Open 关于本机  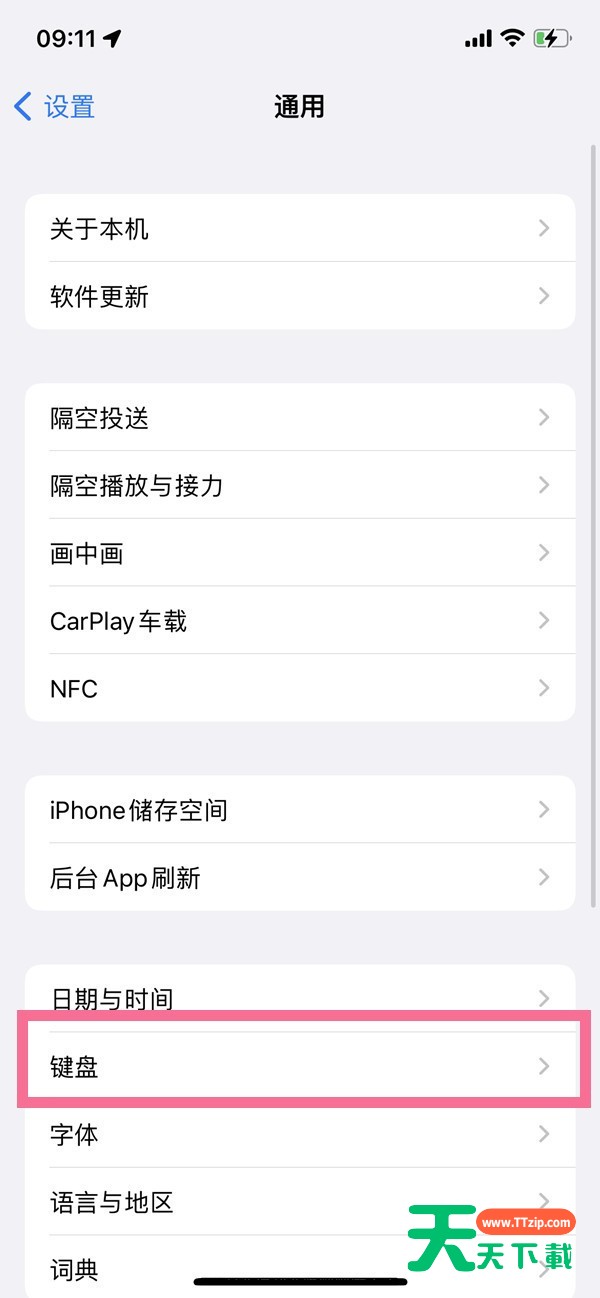300,229
